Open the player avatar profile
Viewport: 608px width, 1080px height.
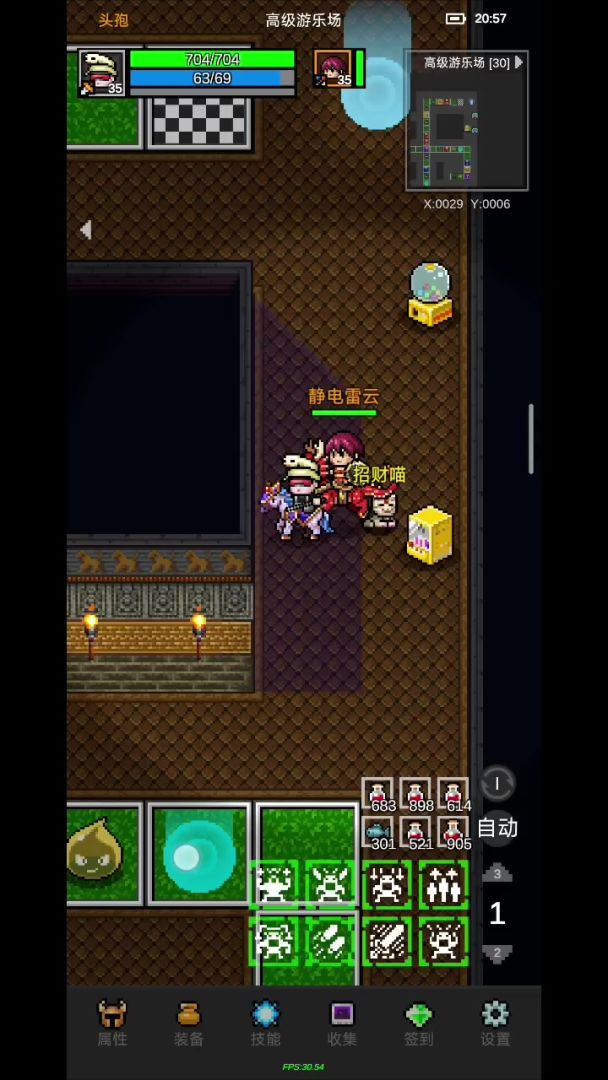coord(102,73)
